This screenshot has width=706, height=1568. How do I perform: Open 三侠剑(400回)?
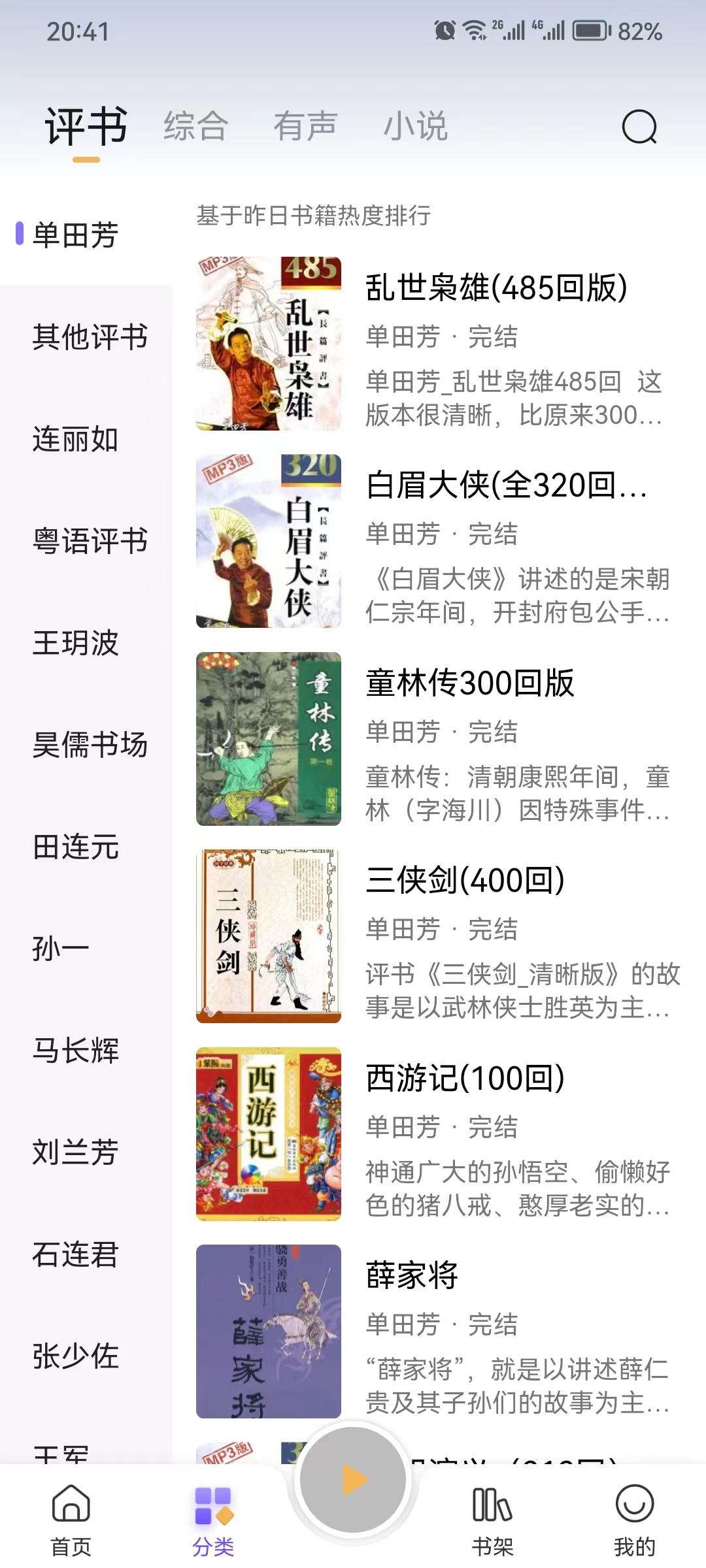click(465, 881)
